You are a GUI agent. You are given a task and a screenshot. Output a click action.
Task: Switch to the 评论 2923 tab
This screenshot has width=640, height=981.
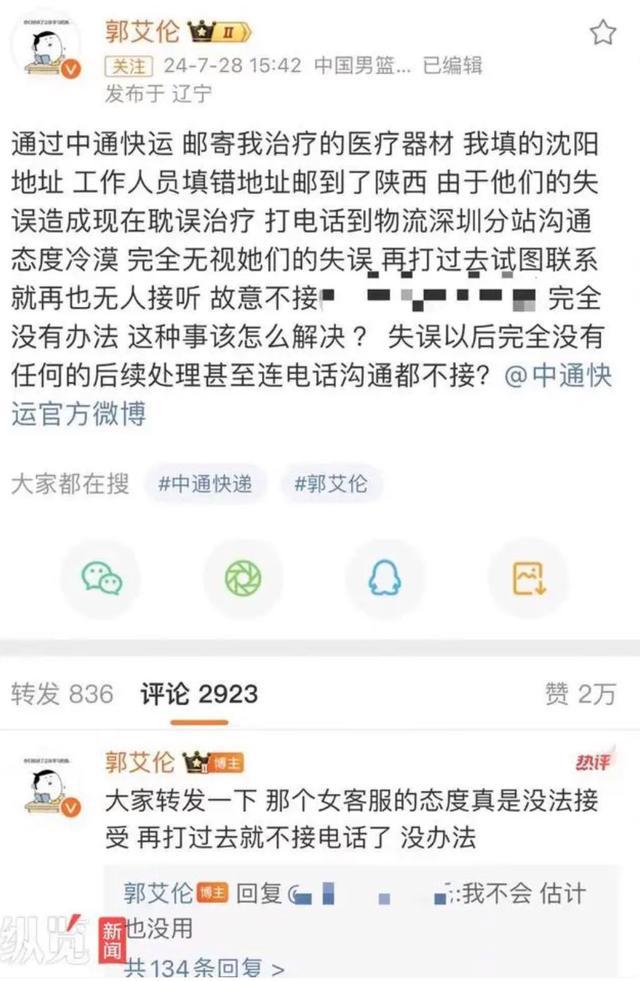198,693
